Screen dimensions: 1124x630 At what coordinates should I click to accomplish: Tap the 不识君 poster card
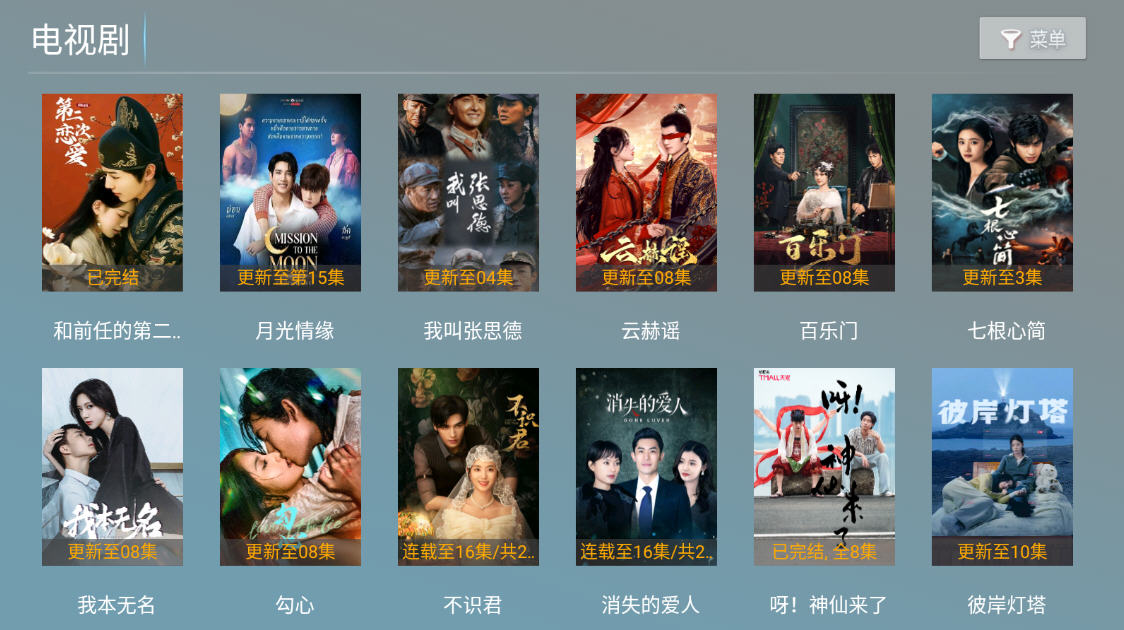click(468, 466)
